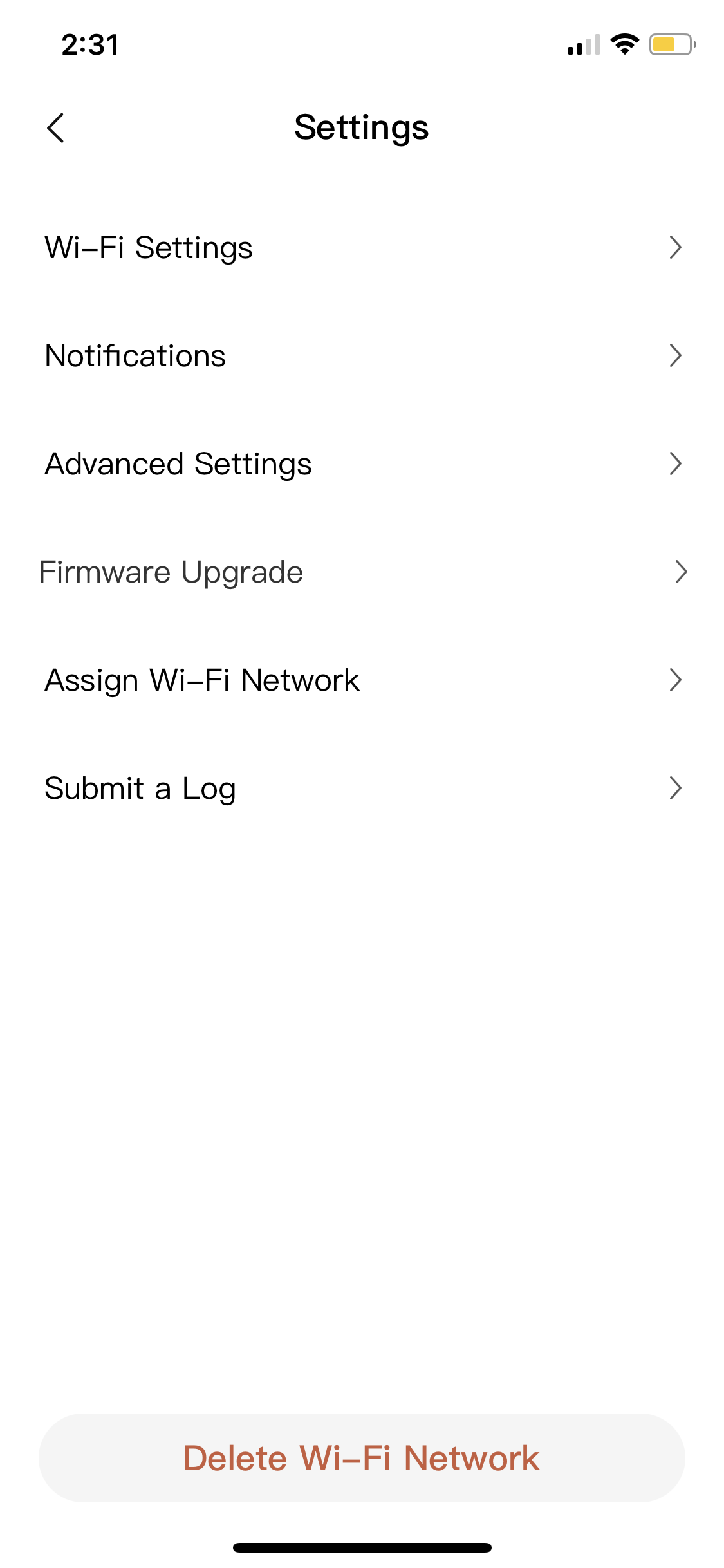The height and width of the screenshot is (1568, 724).
Task: Select Firmware Upgrade
Action: tap(362, 572)
